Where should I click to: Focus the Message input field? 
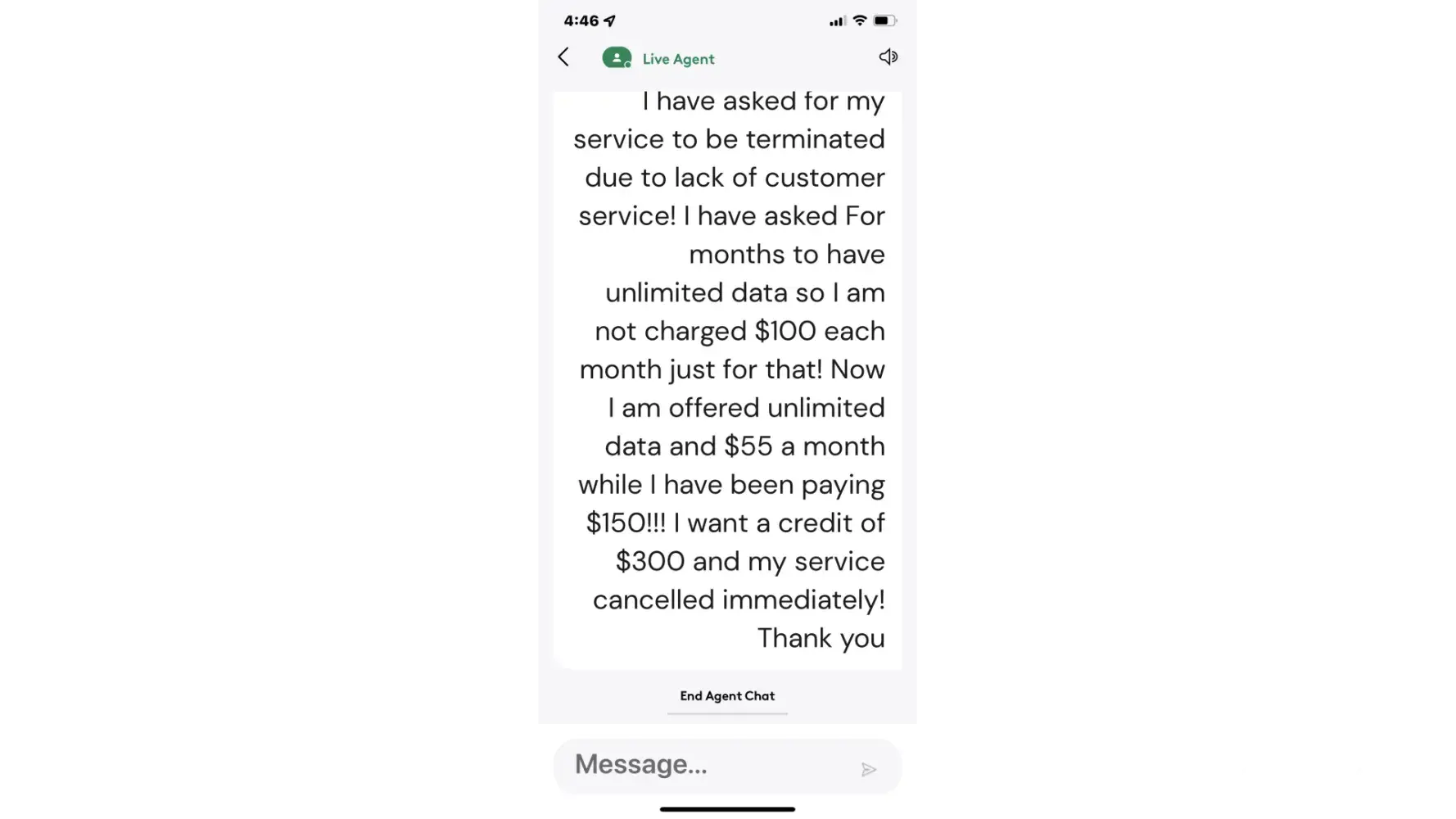tap(704, 765)
